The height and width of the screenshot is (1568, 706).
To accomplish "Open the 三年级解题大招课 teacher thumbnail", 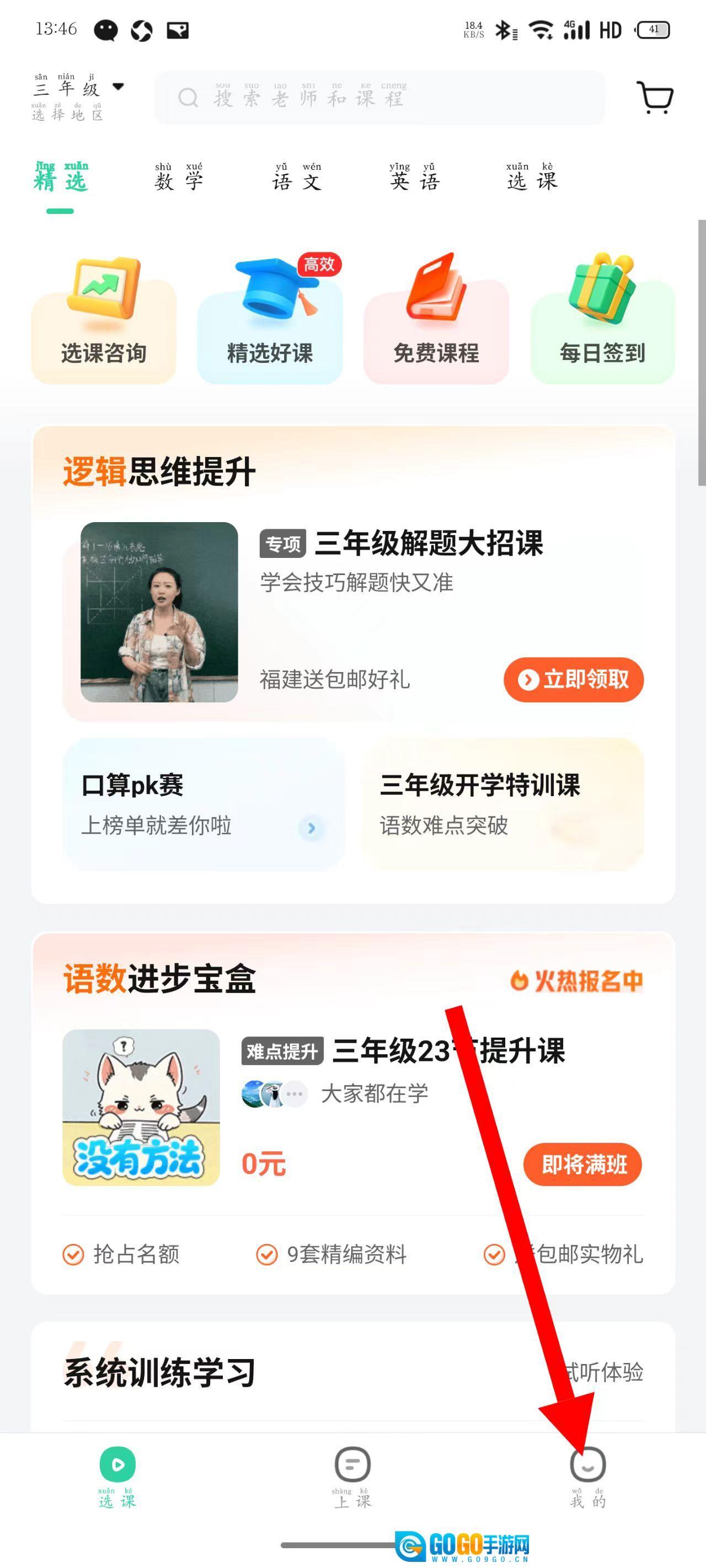I will pos(159,612).
